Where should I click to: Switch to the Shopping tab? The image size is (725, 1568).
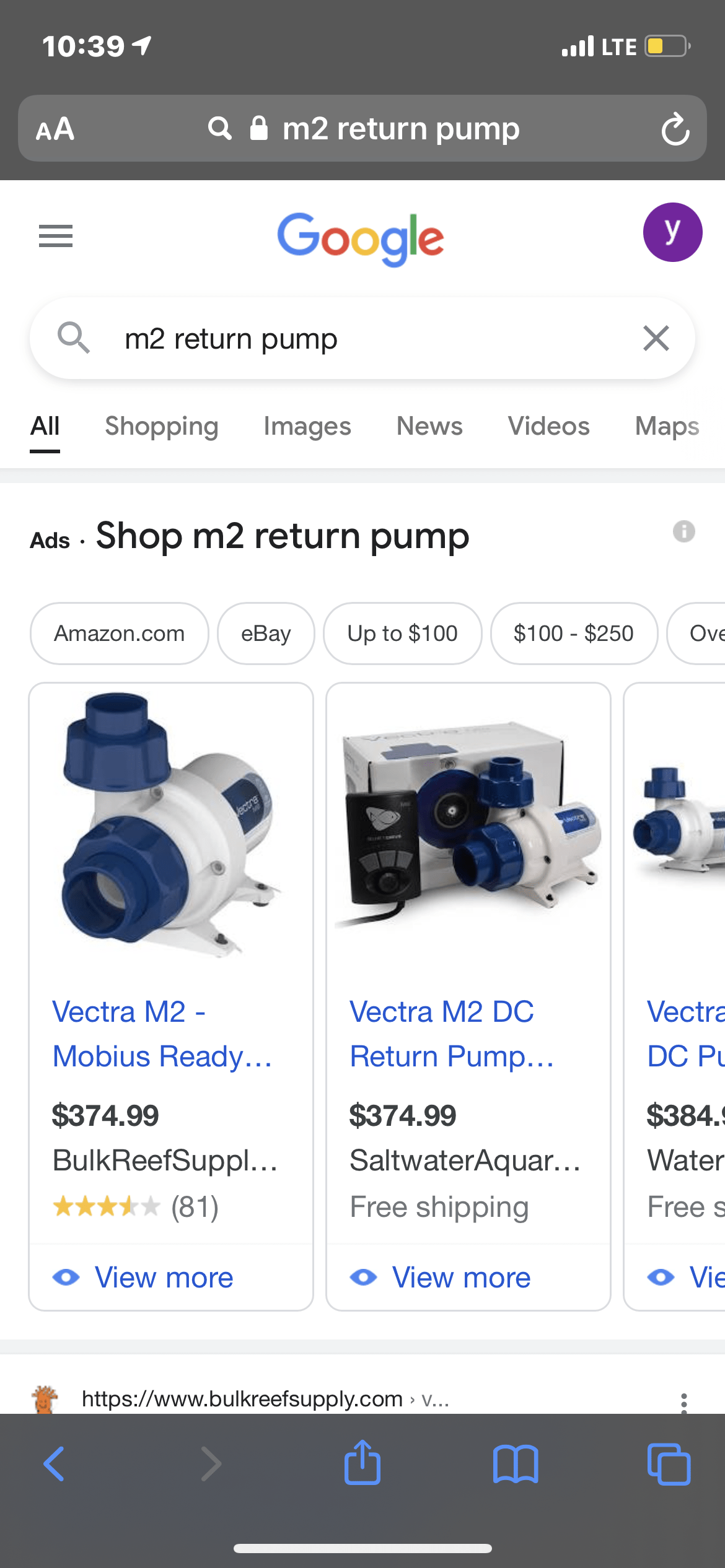[161, 426]
